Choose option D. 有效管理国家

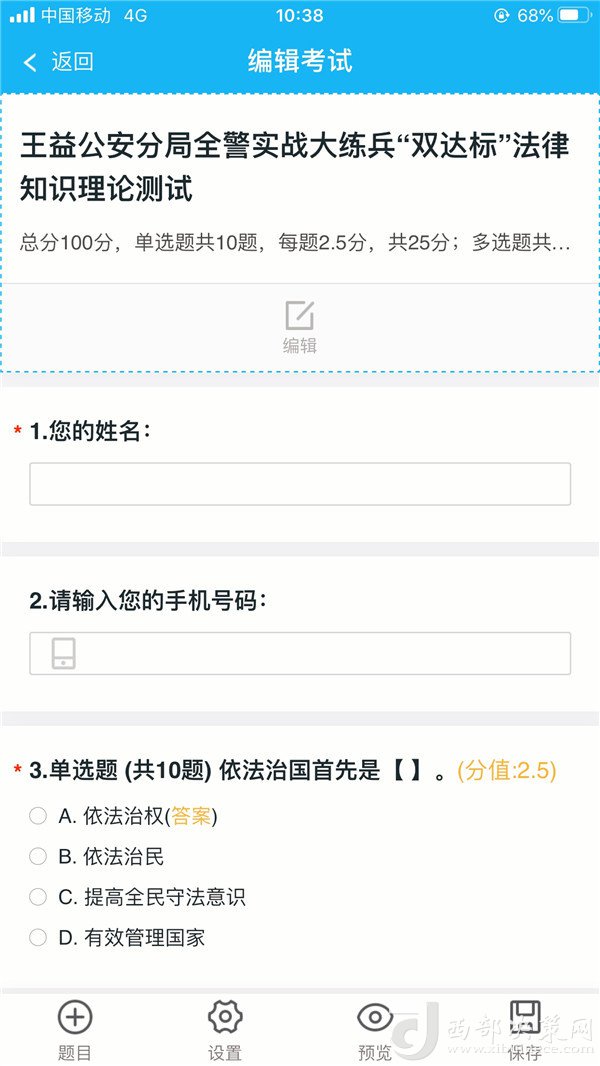coord(117,938)
